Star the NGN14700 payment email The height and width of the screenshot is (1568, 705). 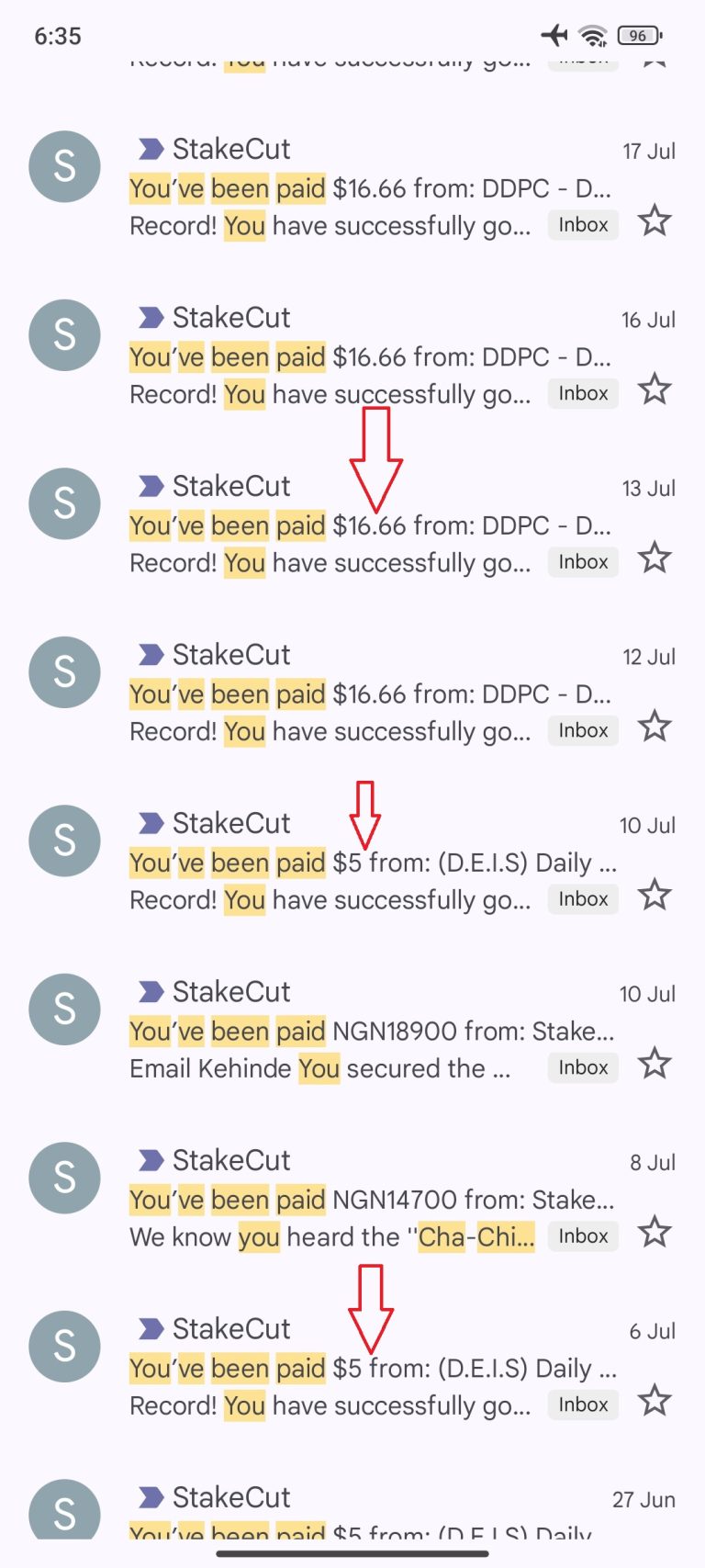(x=655, y=1233)
